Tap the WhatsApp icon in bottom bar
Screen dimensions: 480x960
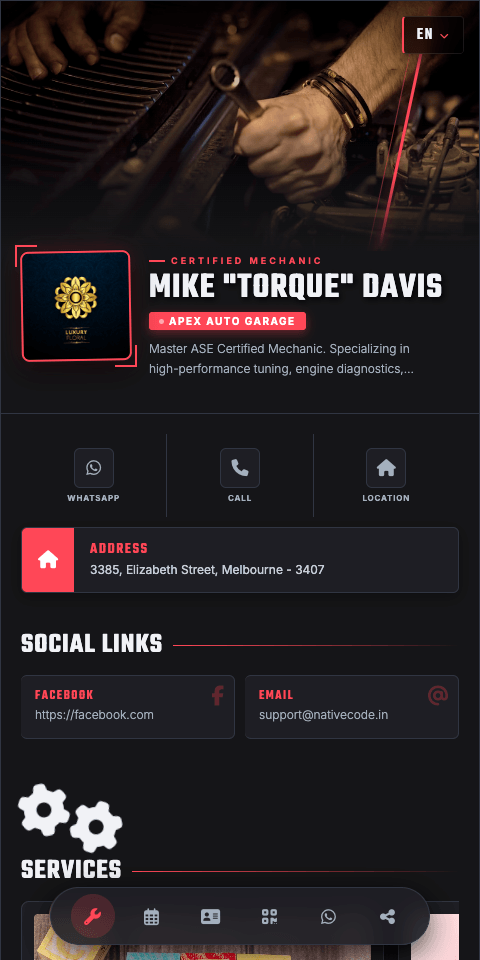(328, 917)
